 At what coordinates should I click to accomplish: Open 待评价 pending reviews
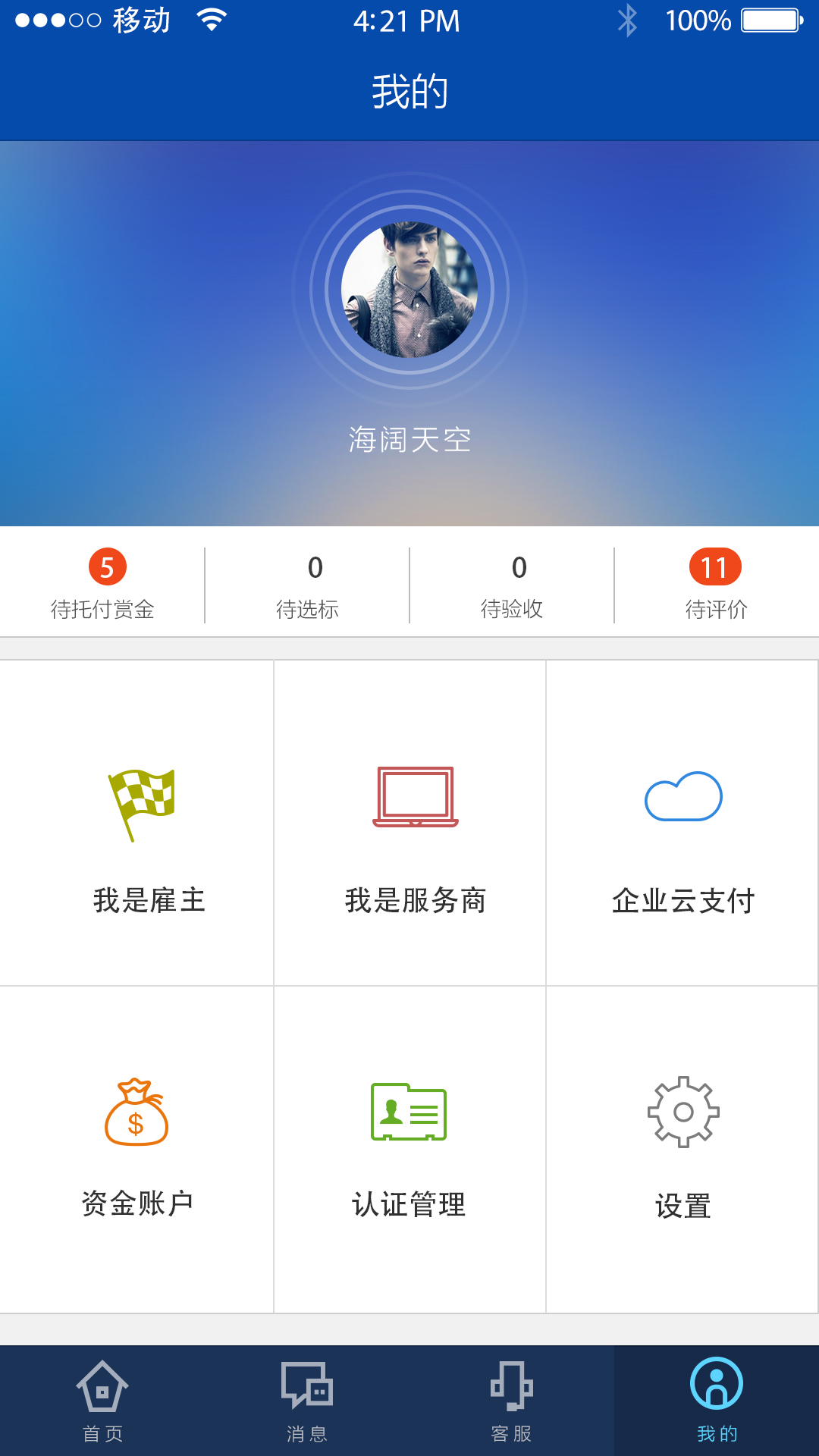pyautogui.click(x=716, y=584)
